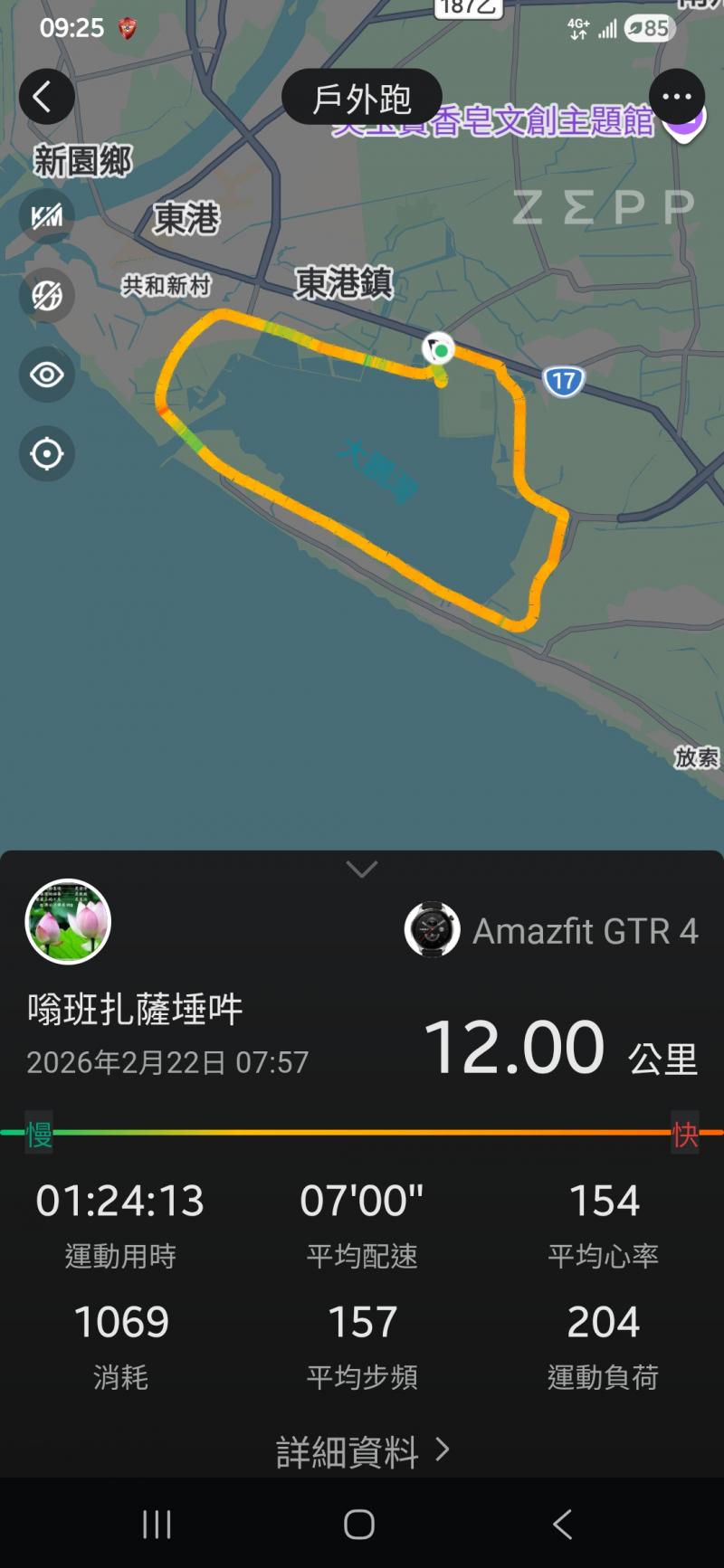The height and width of the screenshot is (1568, 724).
Task: Tap the eye privacy icon
Action: 46,375
